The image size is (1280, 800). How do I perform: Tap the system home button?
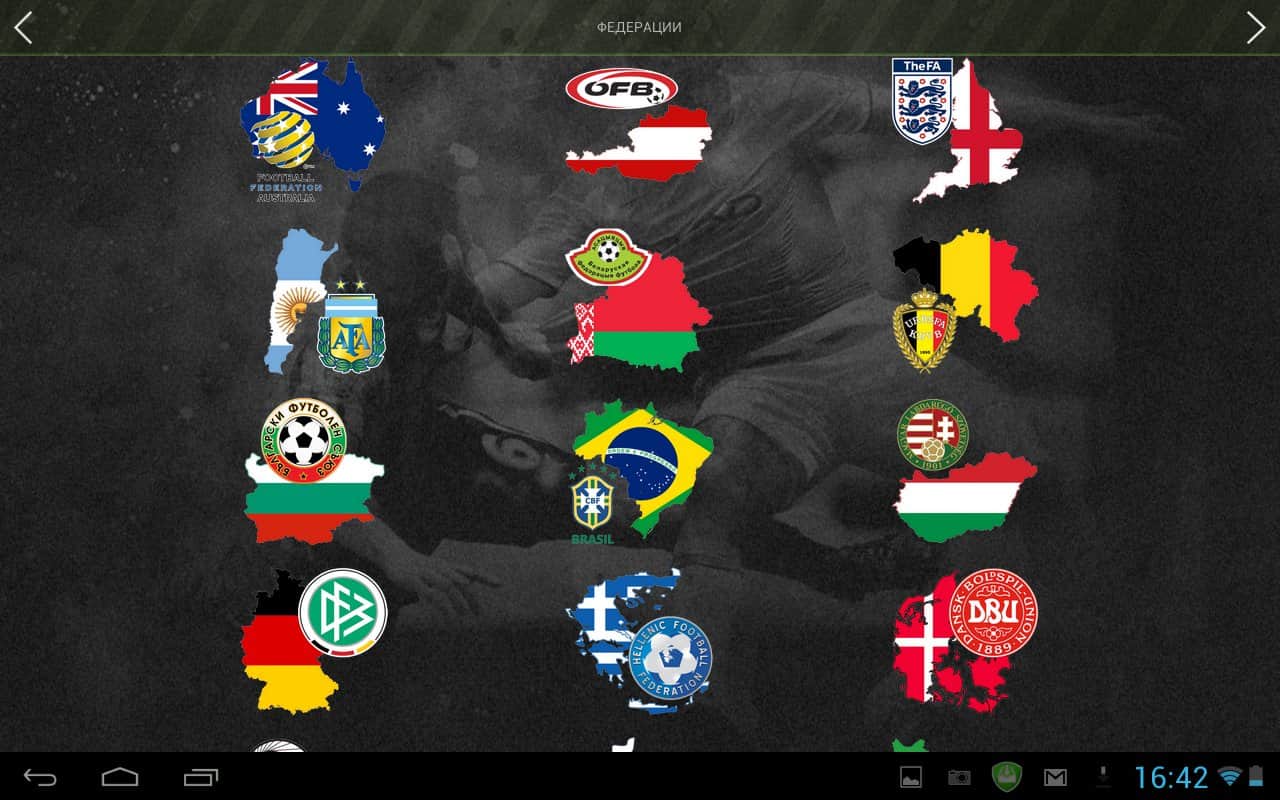pos(120,777)
